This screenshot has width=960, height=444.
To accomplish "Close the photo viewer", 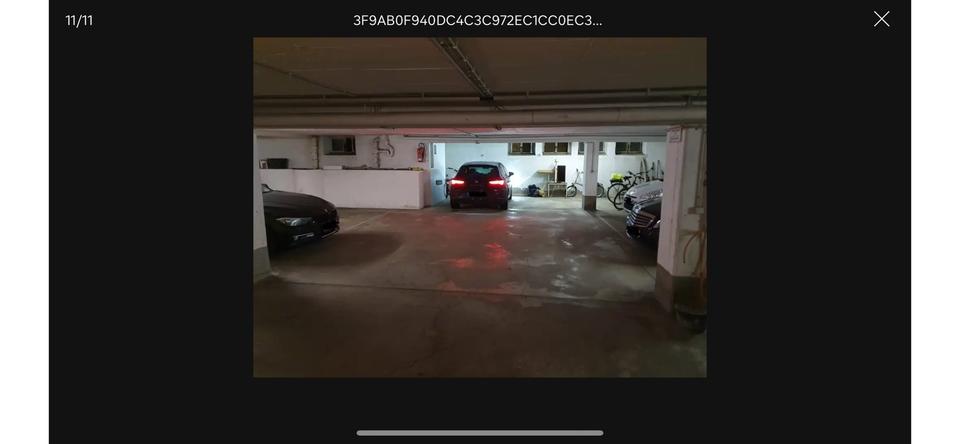I will [x=881, y=19].
